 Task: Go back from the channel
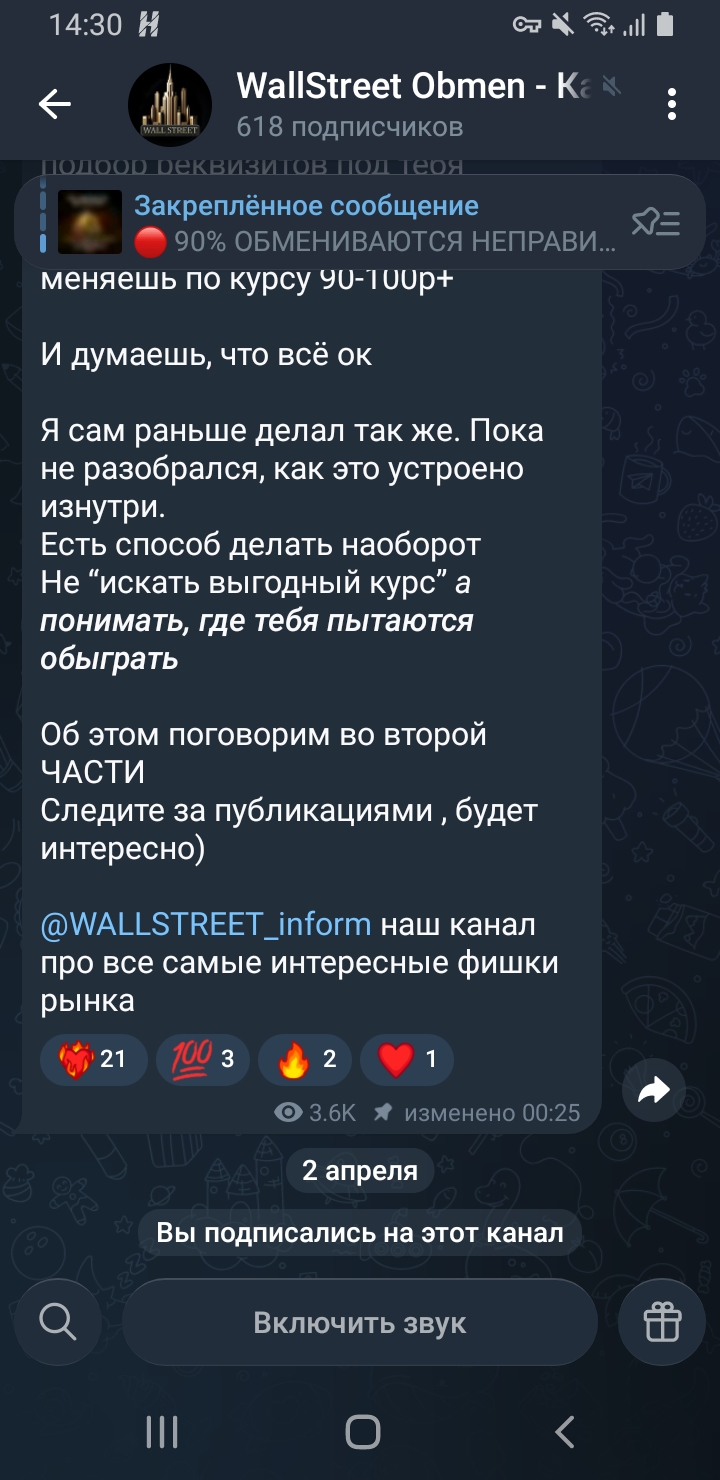pos(55,104)
